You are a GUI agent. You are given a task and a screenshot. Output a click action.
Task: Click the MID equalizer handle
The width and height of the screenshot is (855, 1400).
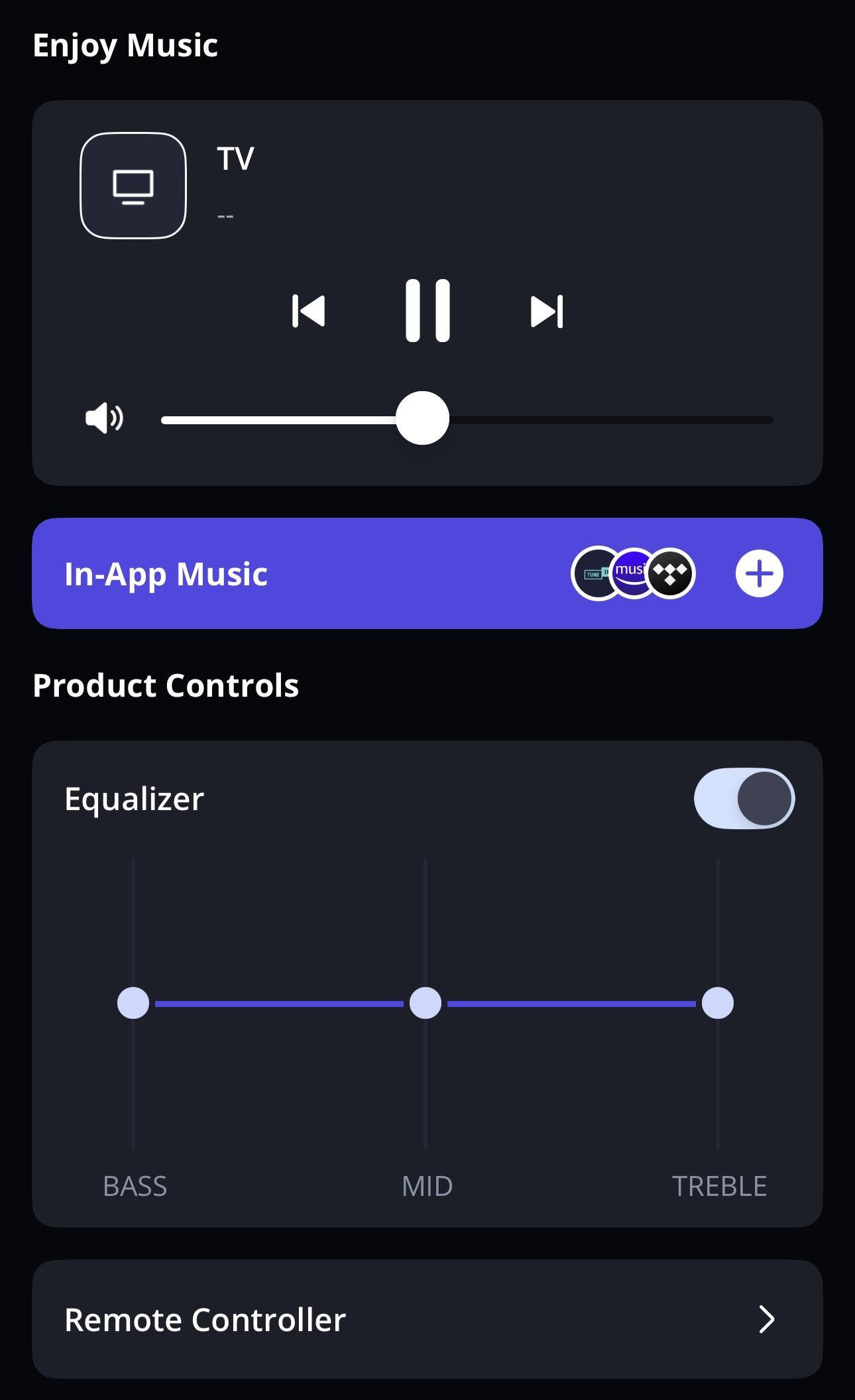tap(426, 1004)
